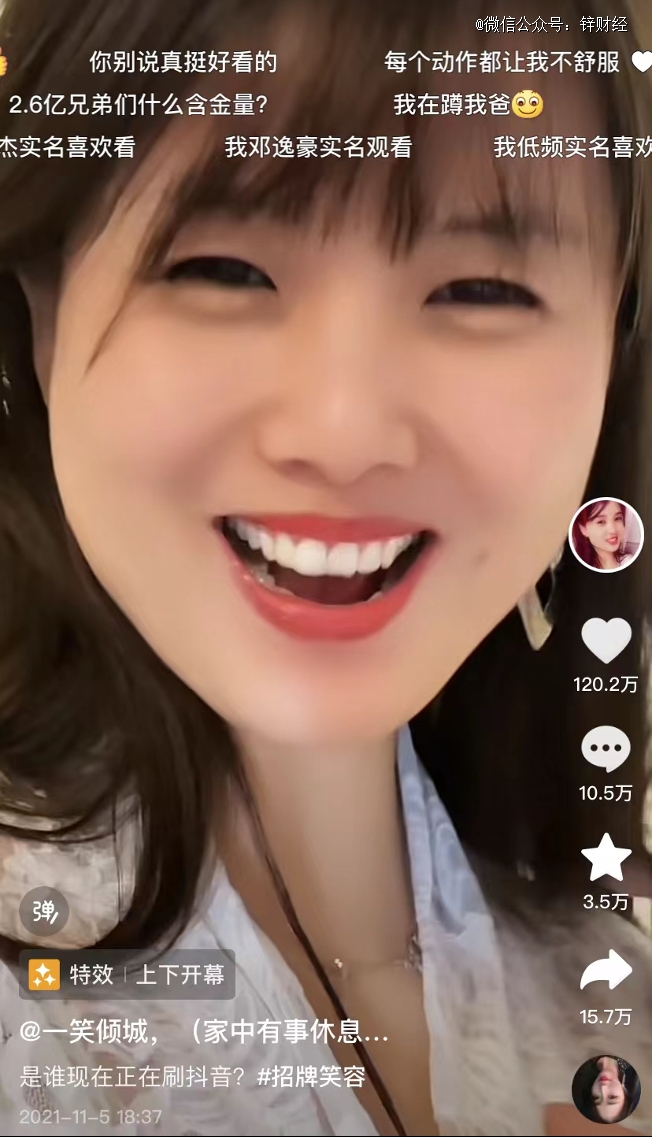
Task: Visit the @一笑倾城 account name
Action: click(87, 1033)
